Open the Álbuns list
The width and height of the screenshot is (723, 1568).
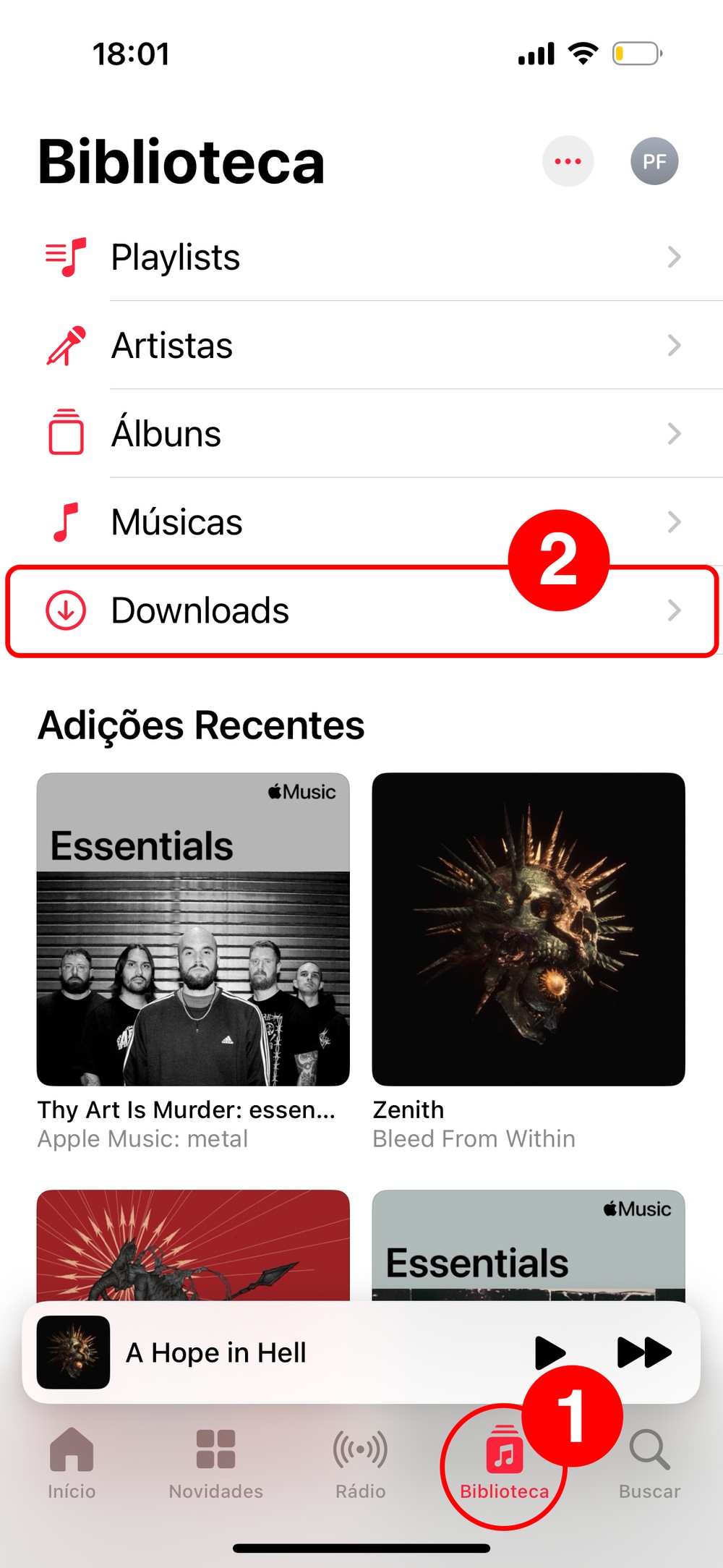[x=361, y=434]
